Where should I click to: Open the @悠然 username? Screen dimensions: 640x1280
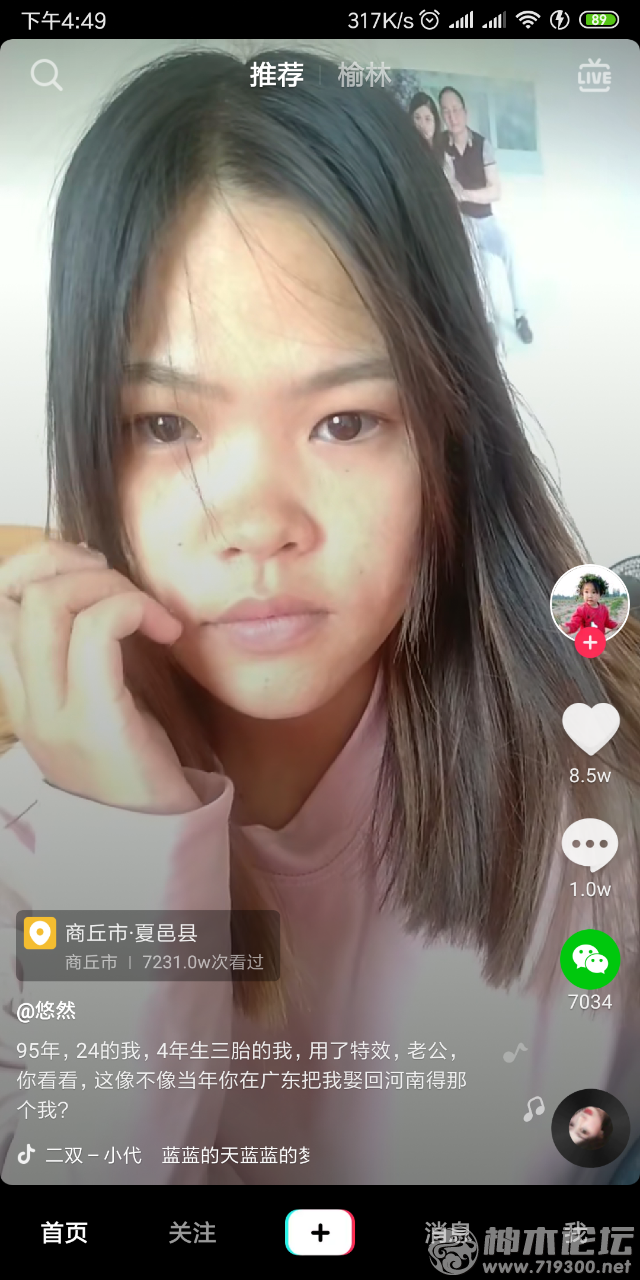click(x=46, y=1010)
